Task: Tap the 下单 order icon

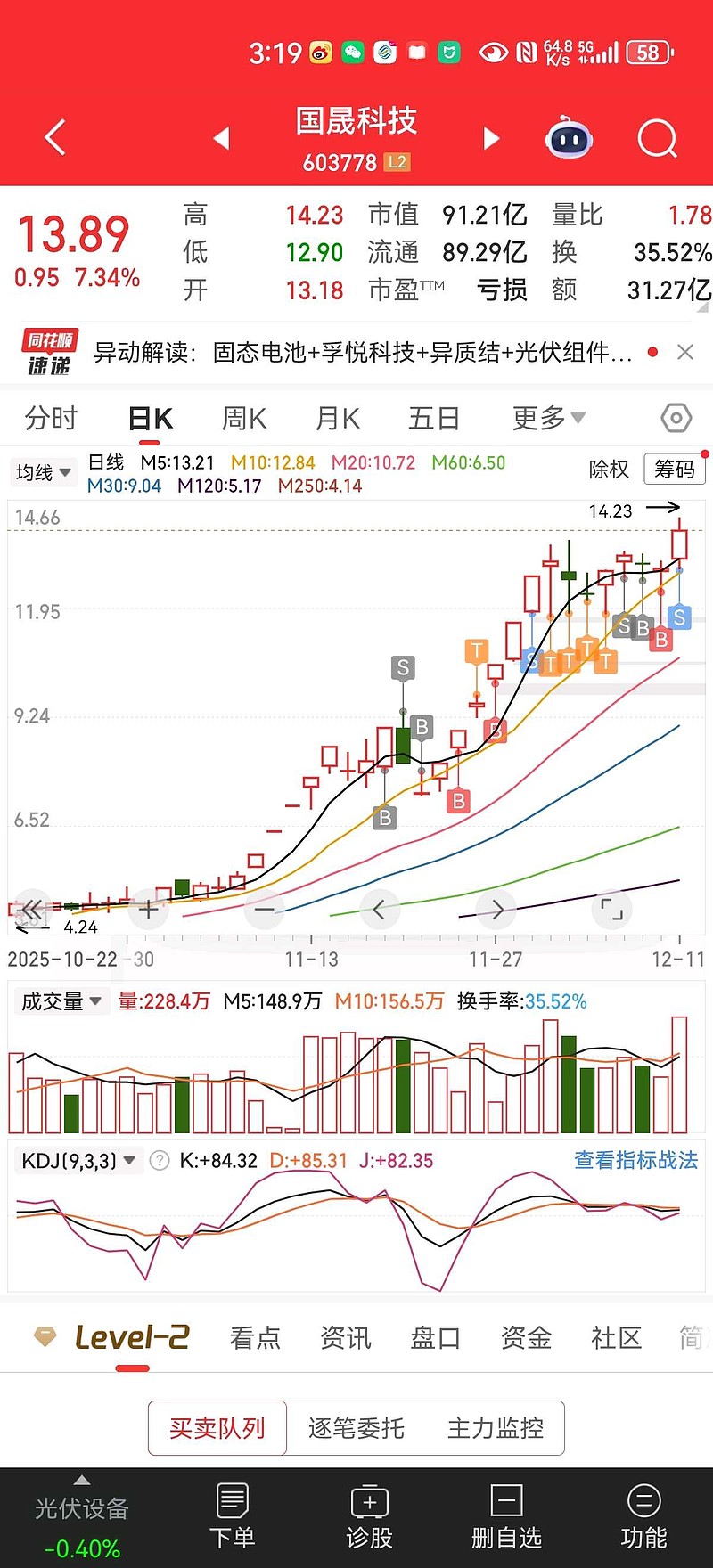Action: [x=232, y=1515]
